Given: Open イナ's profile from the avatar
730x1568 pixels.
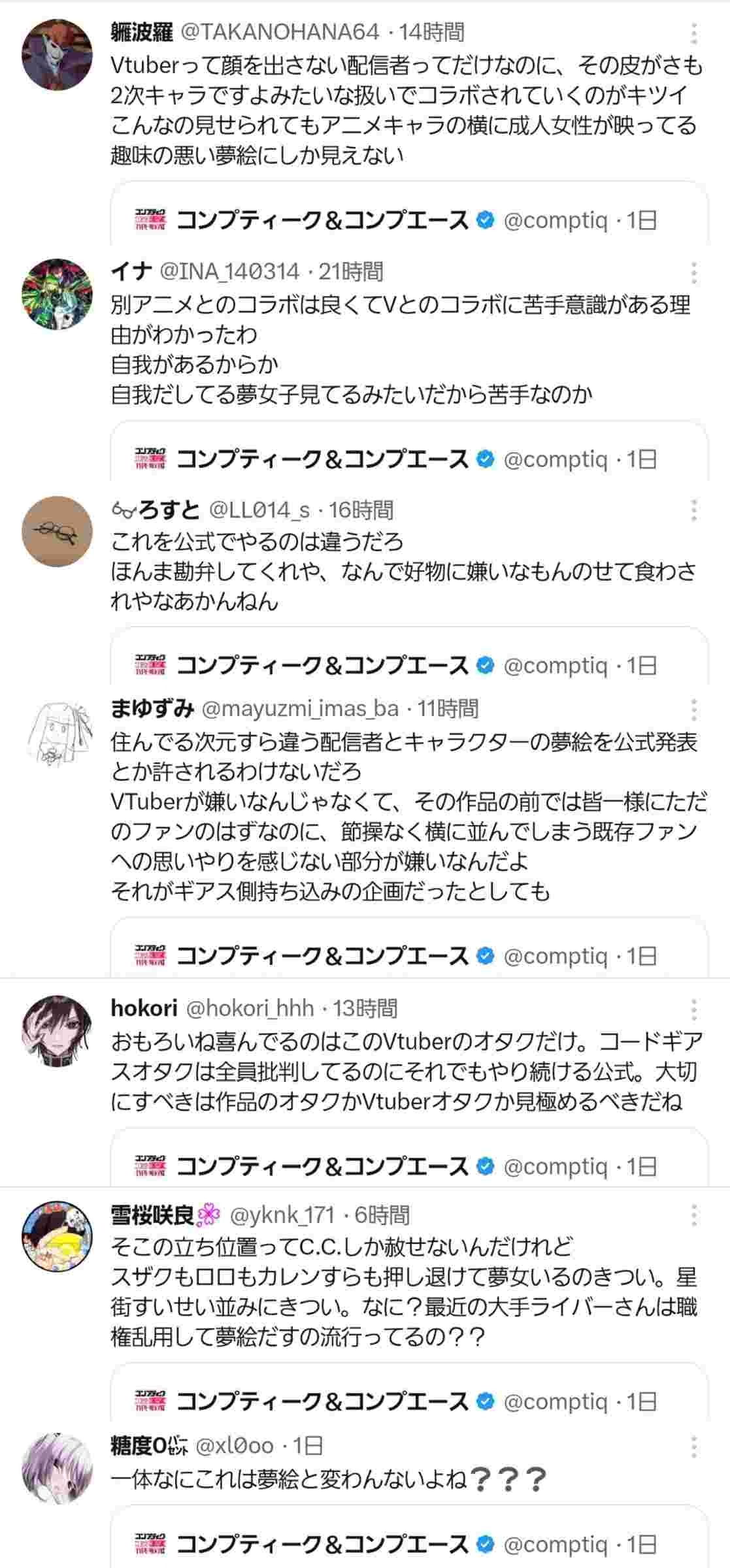Looking at the screenshot, I should tap(58, 294).
